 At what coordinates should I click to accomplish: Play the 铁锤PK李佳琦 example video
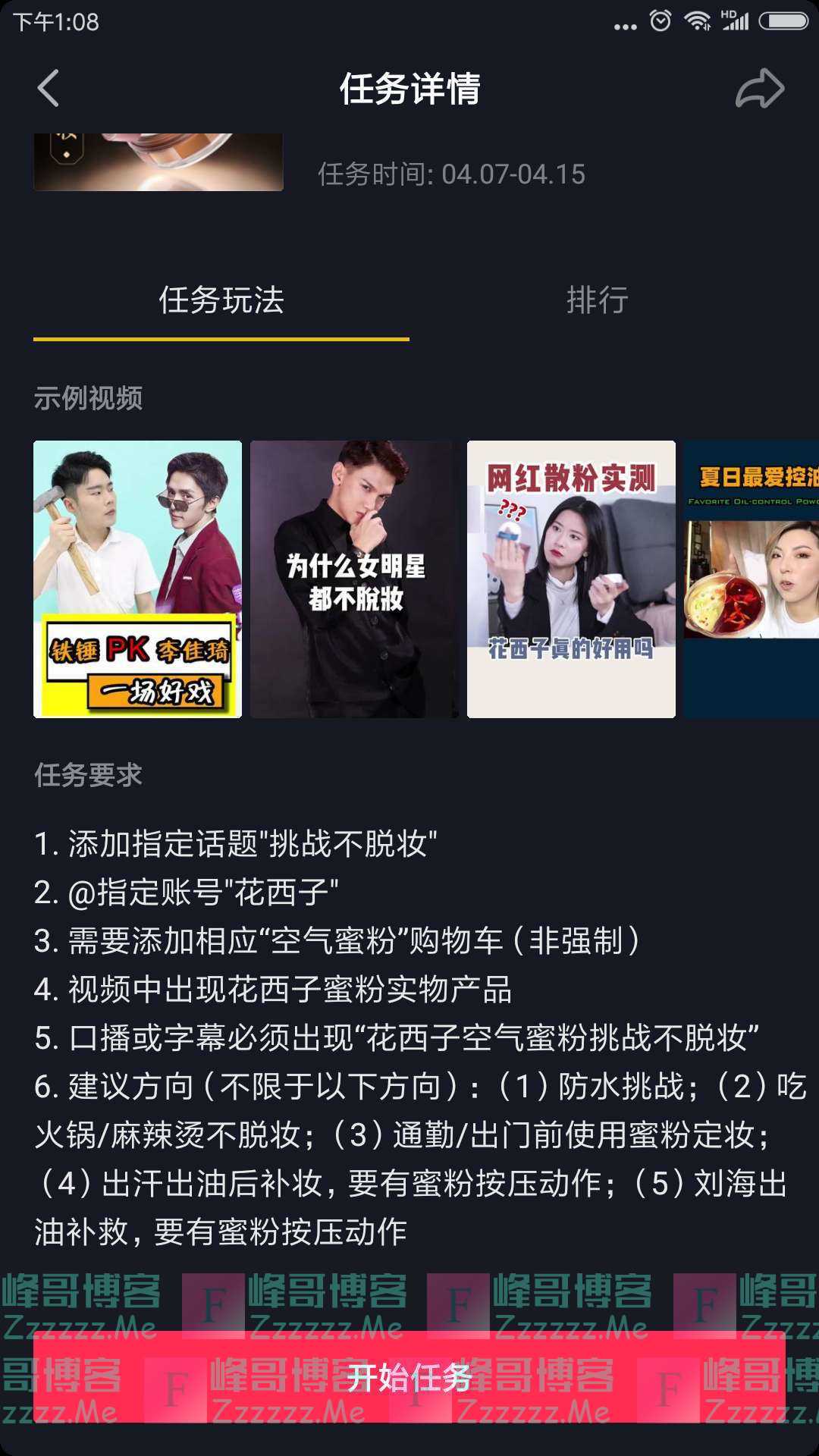(137, 579)
